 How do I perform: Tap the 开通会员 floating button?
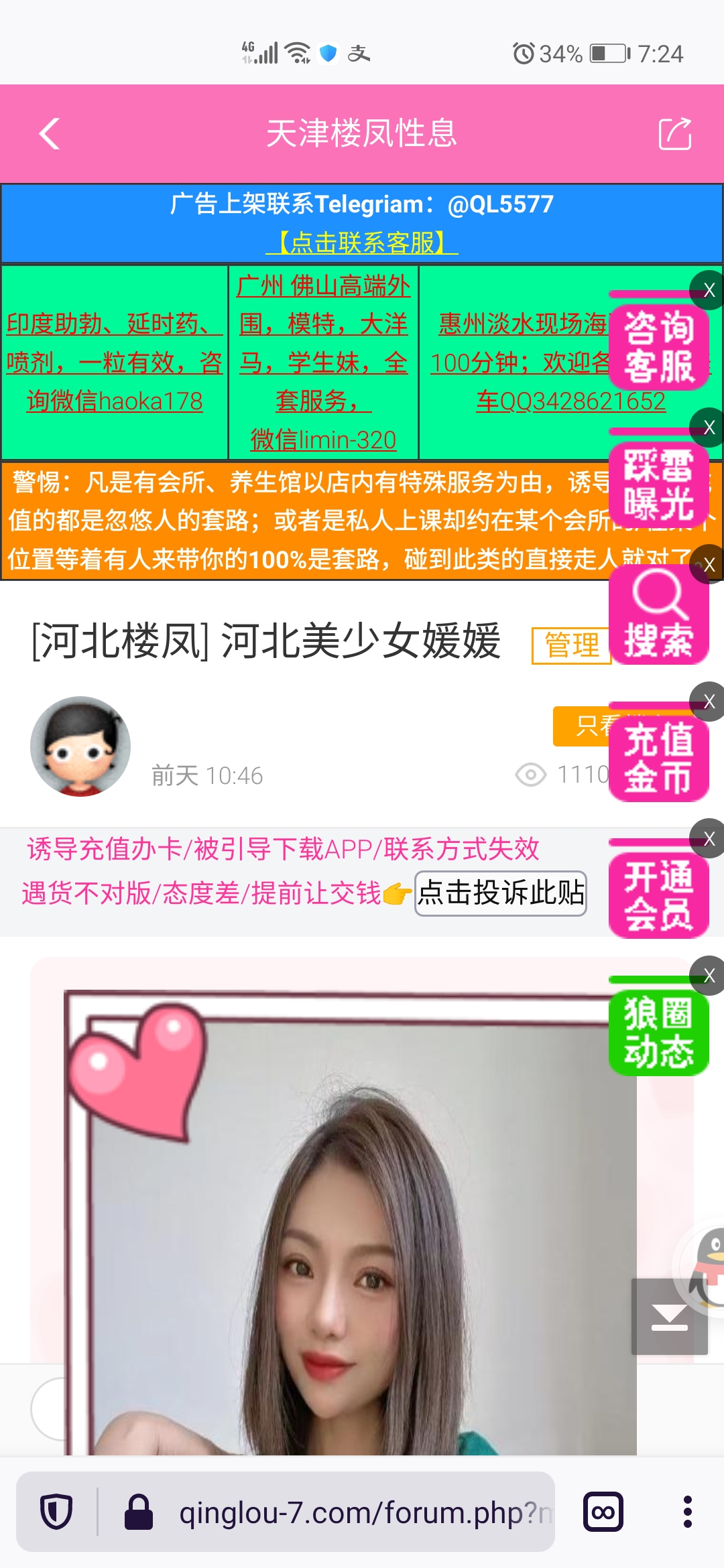[x=658, y=895]
